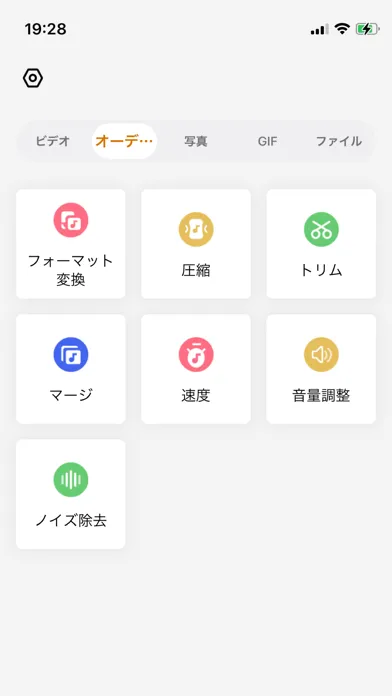Go to the GIF tab
Viewport: 392px width, 696px height.
[267, 141]
